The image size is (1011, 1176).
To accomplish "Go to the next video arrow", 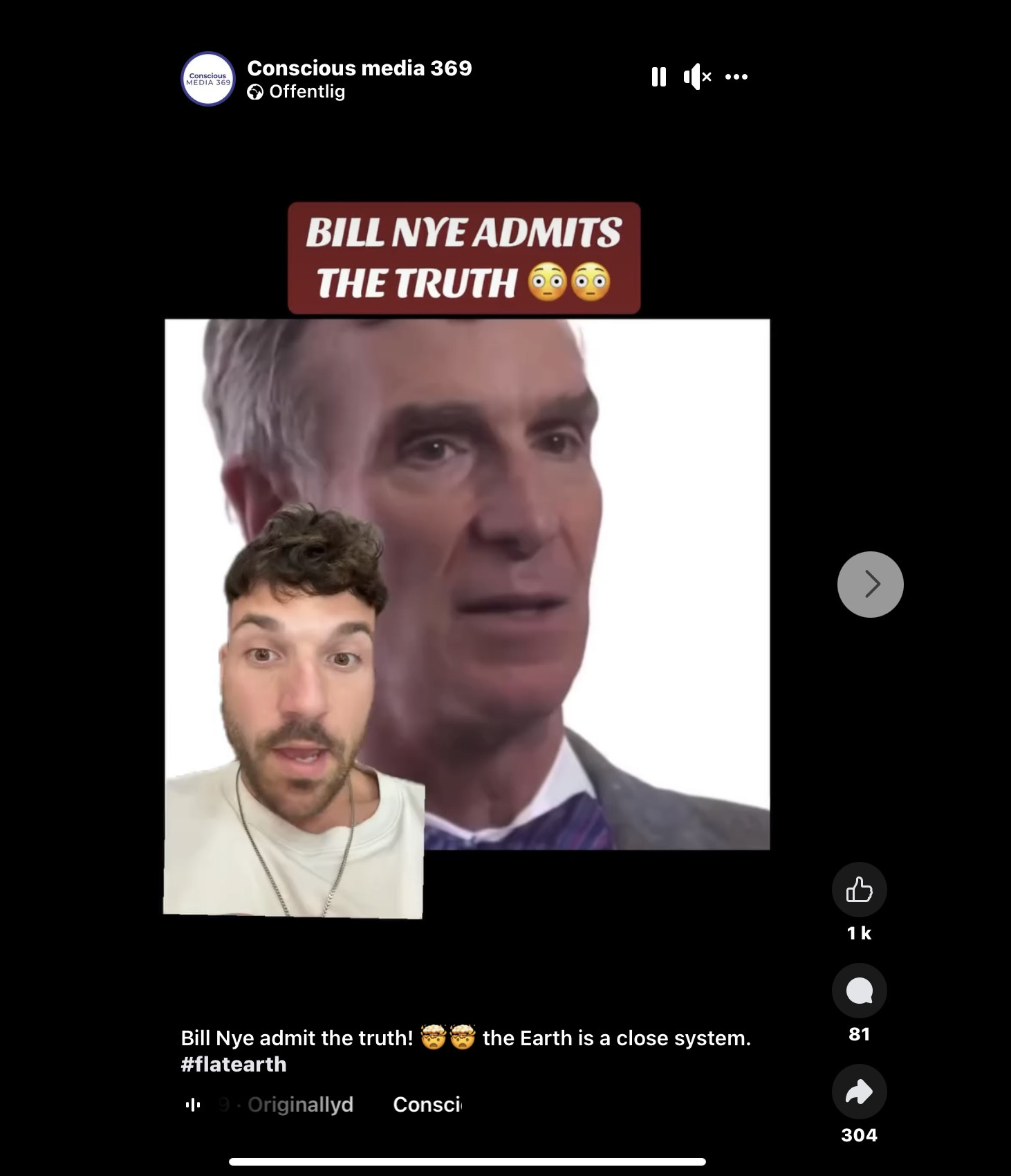I will point(870,585).
